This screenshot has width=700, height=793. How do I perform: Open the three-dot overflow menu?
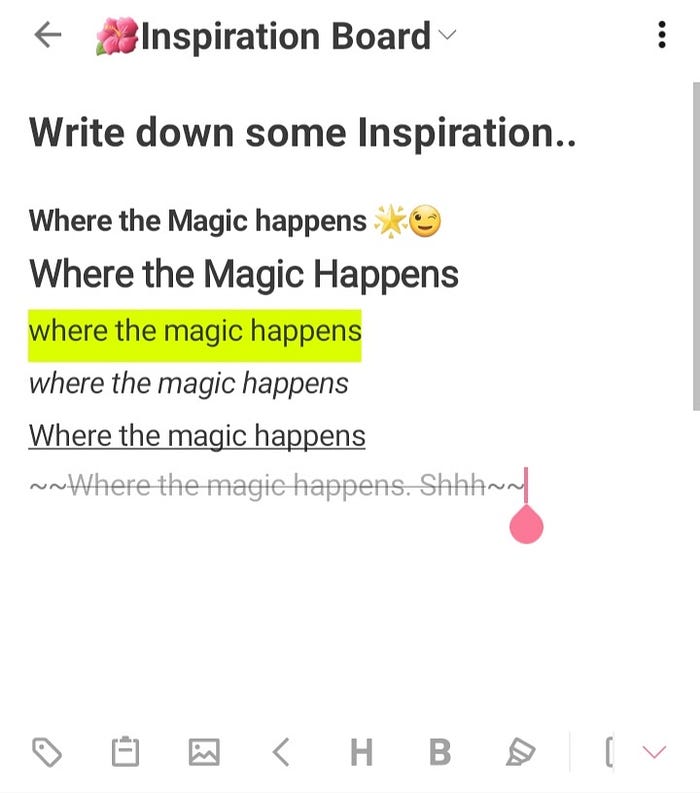point(662,36)
